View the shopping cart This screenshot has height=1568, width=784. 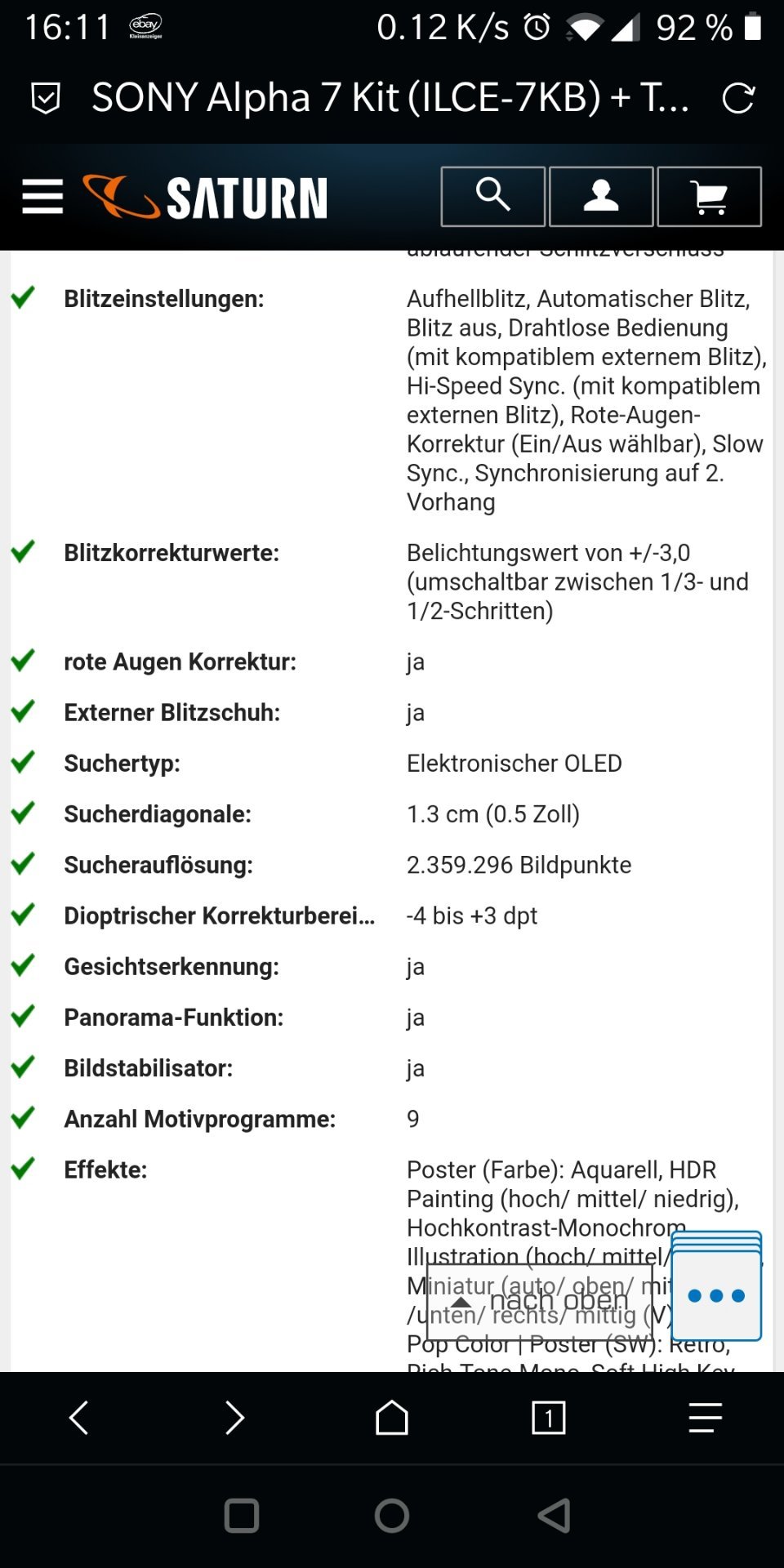pos(710,197)
